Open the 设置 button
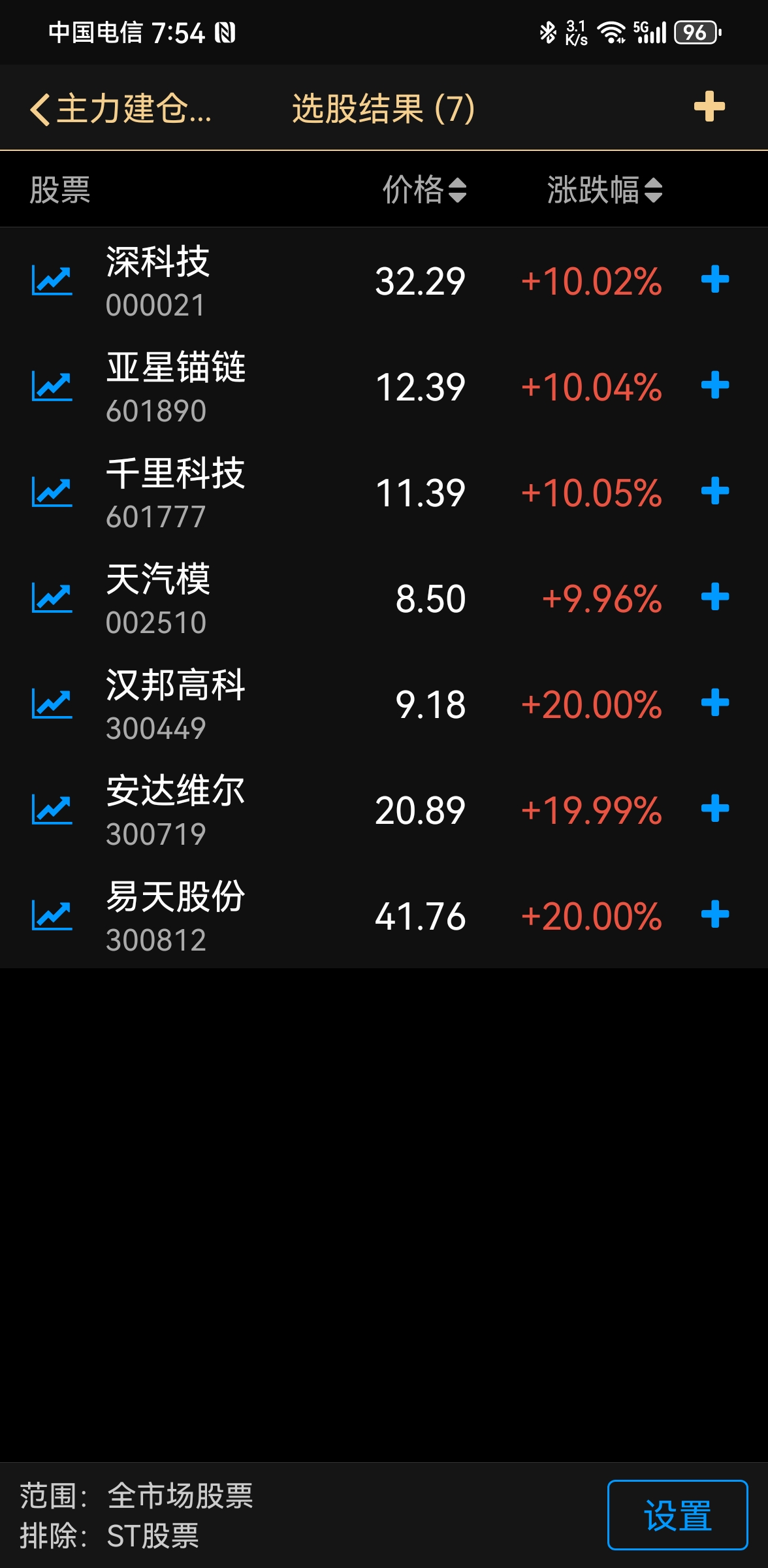768x1568 pixels. [677, 1515]
